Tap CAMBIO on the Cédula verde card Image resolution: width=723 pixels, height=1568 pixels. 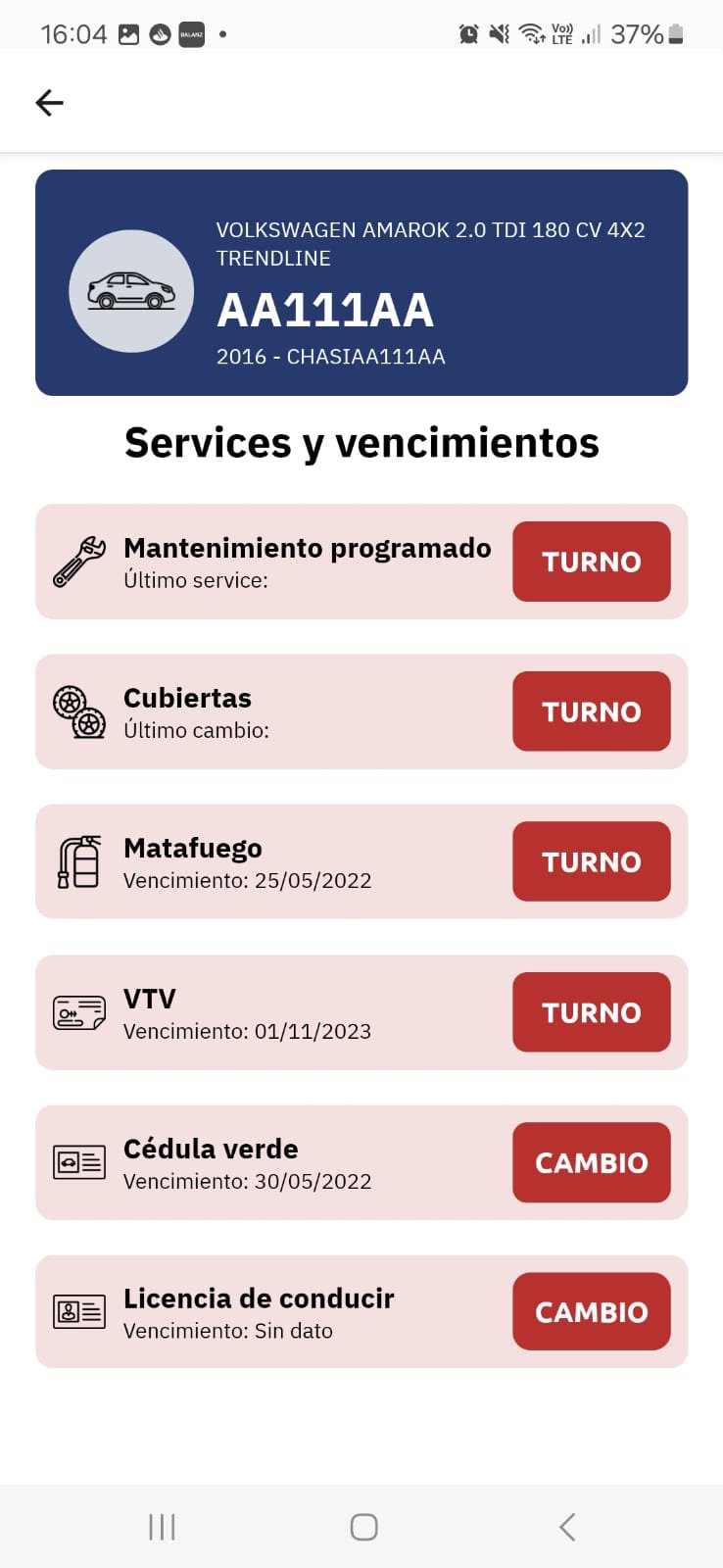pyautogui.click(x=591, y=1162)
